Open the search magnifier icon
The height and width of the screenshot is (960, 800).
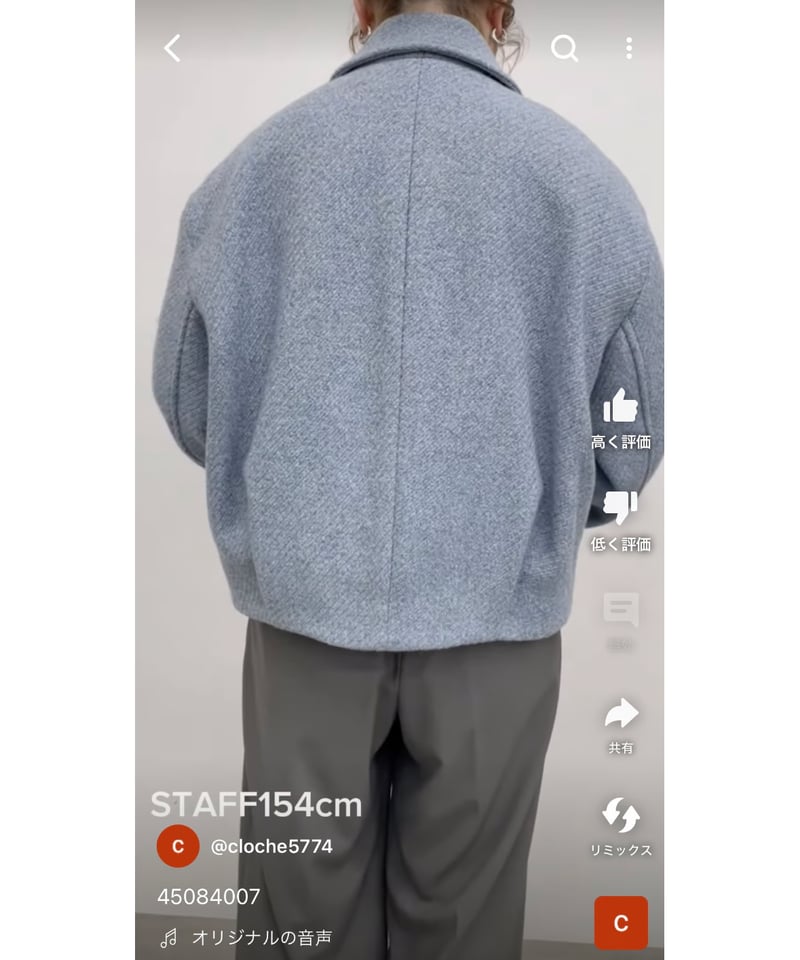click(565, 48)
